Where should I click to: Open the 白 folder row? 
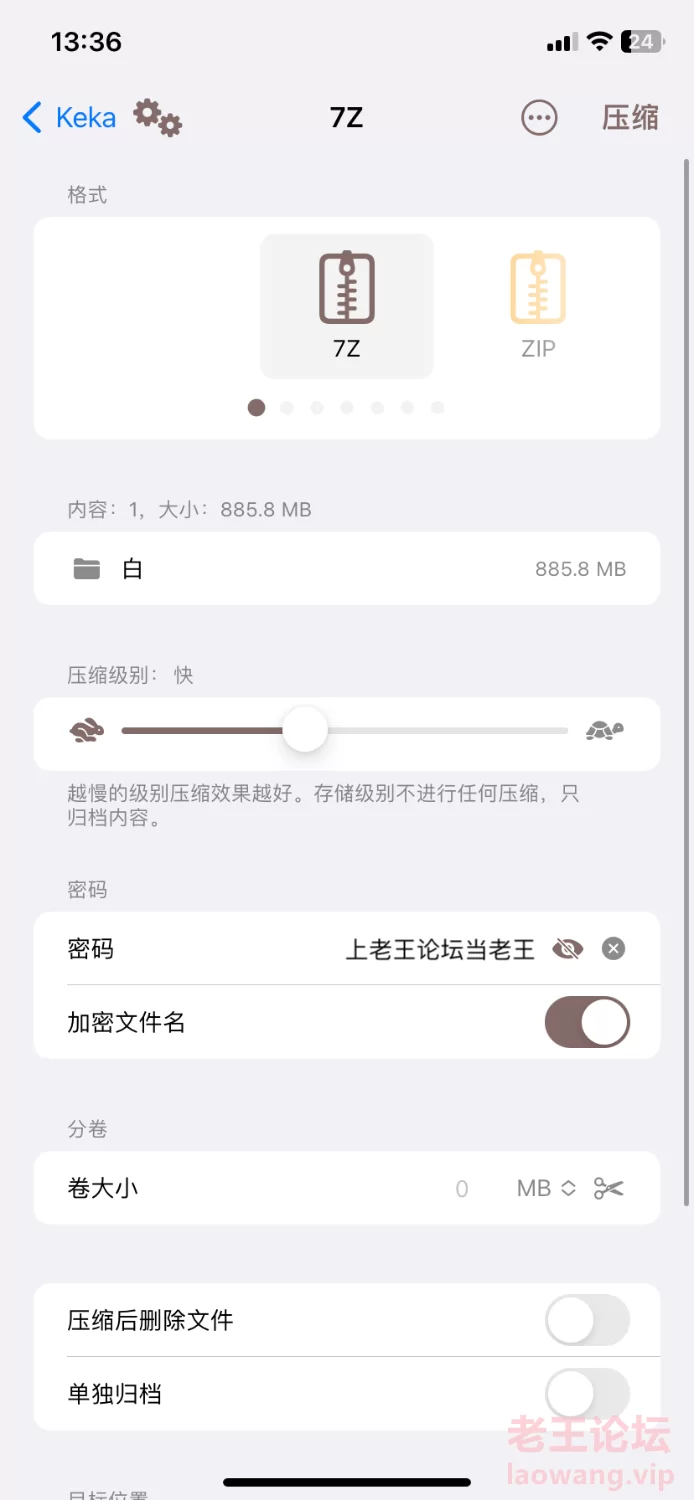[346, 569]
